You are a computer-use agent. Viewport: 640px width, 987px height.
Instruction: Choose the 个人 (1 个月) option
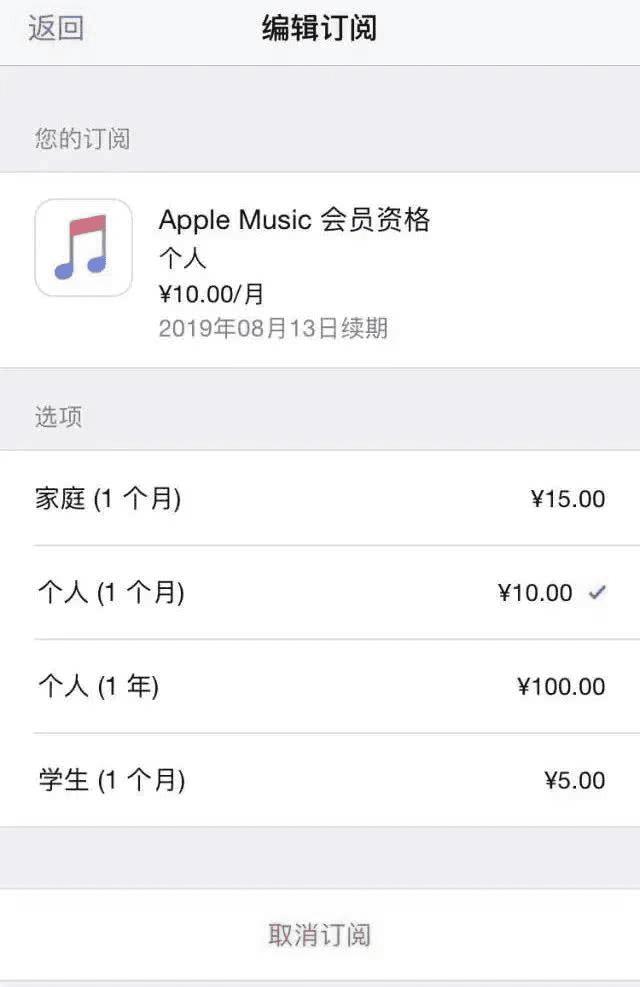320,592
